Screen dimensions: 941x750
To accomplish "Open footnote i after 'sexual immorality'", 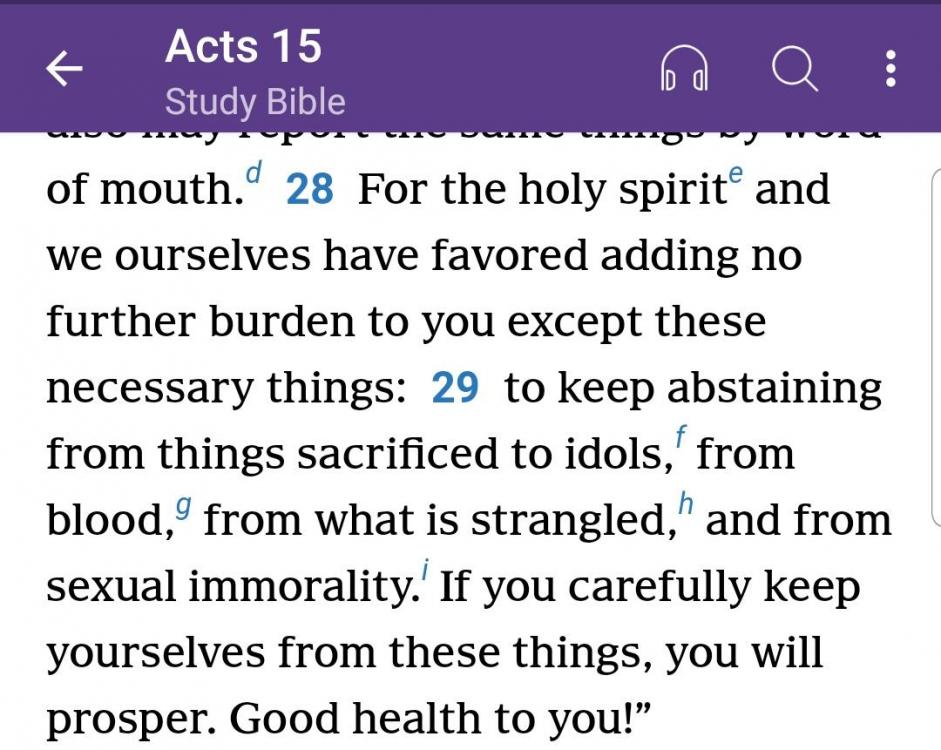I will click(425, 572).
